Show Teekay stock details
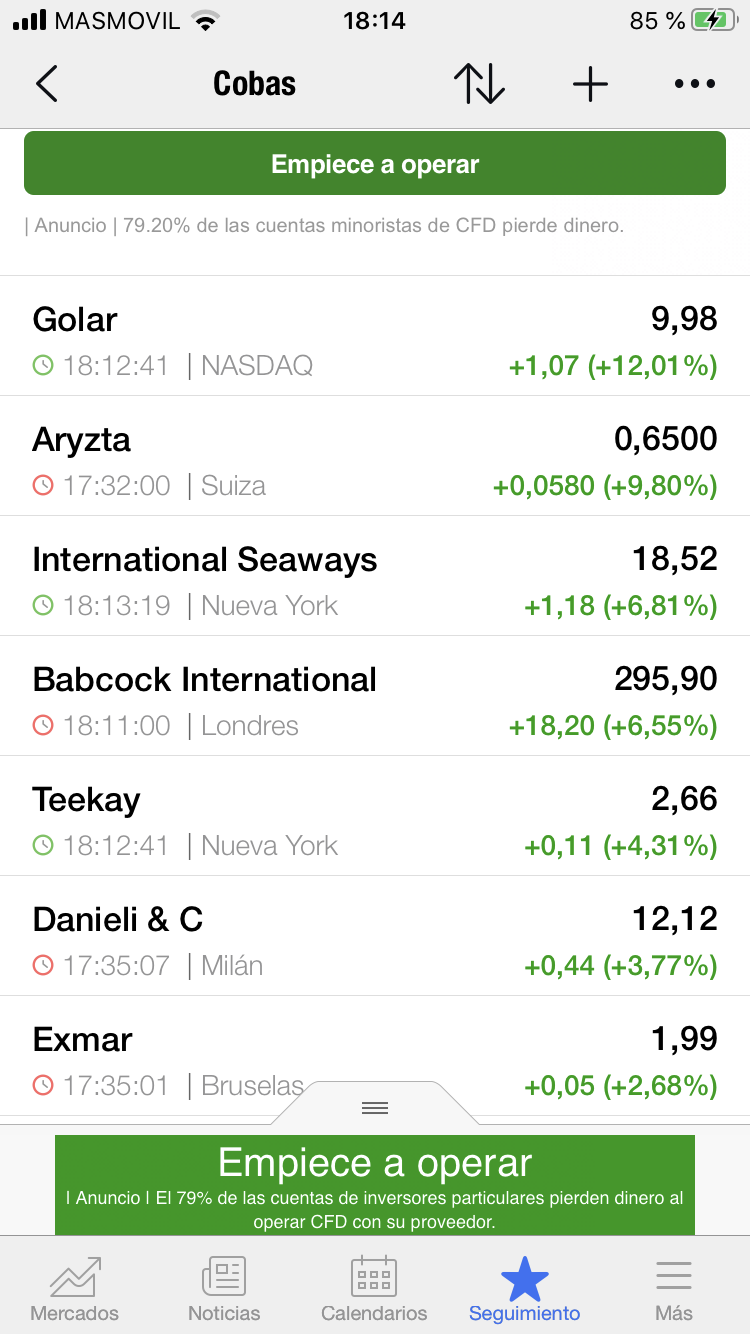Image resolution: width=750 pixels, height=1334 pixels. [375, 820]
